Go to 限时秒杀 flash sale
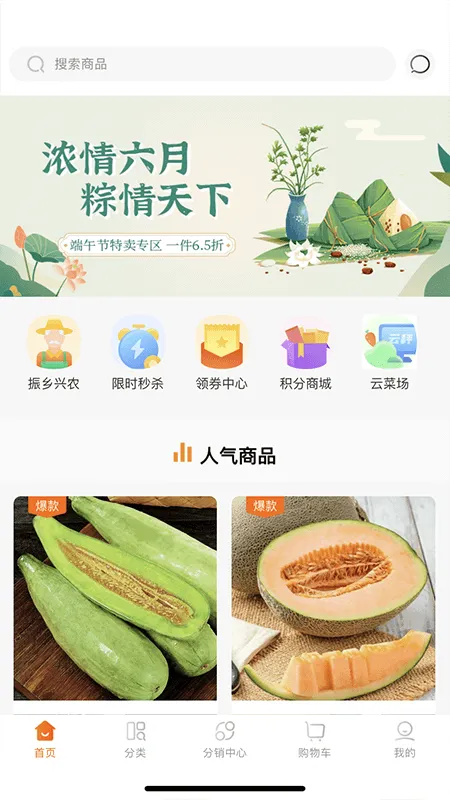The image size is (450, 800). pos(138,353)
